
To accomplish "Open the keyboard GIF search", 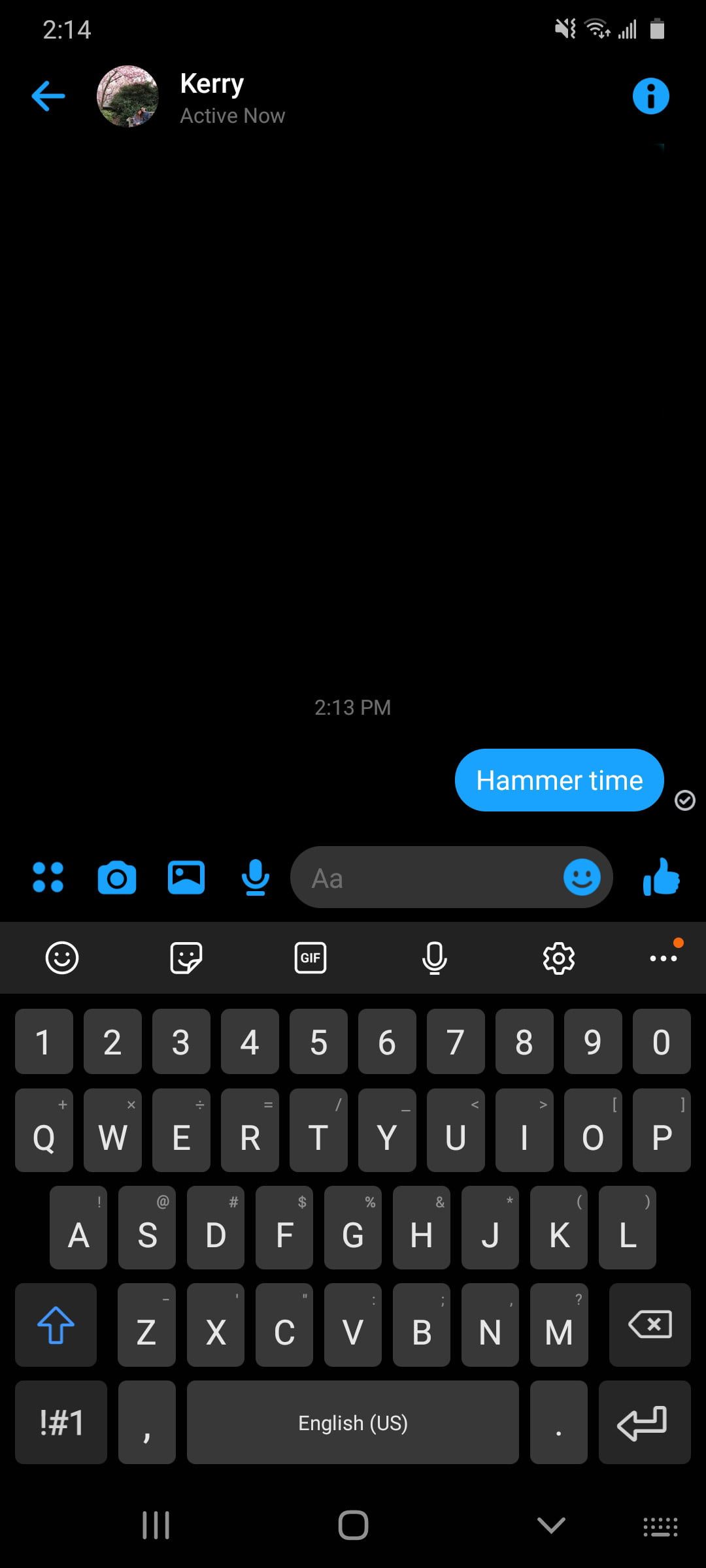I will pyautogui.click(x=311, y=958).
